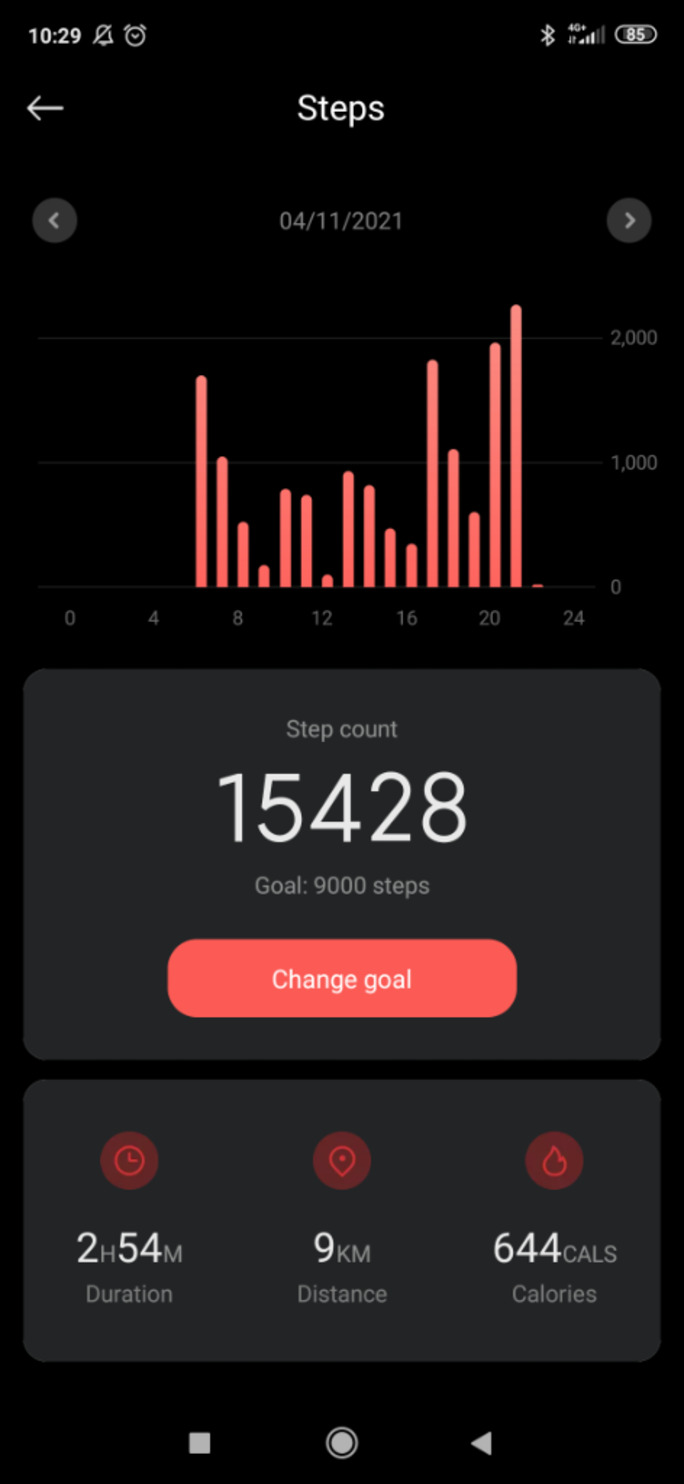This screenshot has width=684, height=1484.
Task: Tap the Change goal button
Action: (x=342, y=978)
